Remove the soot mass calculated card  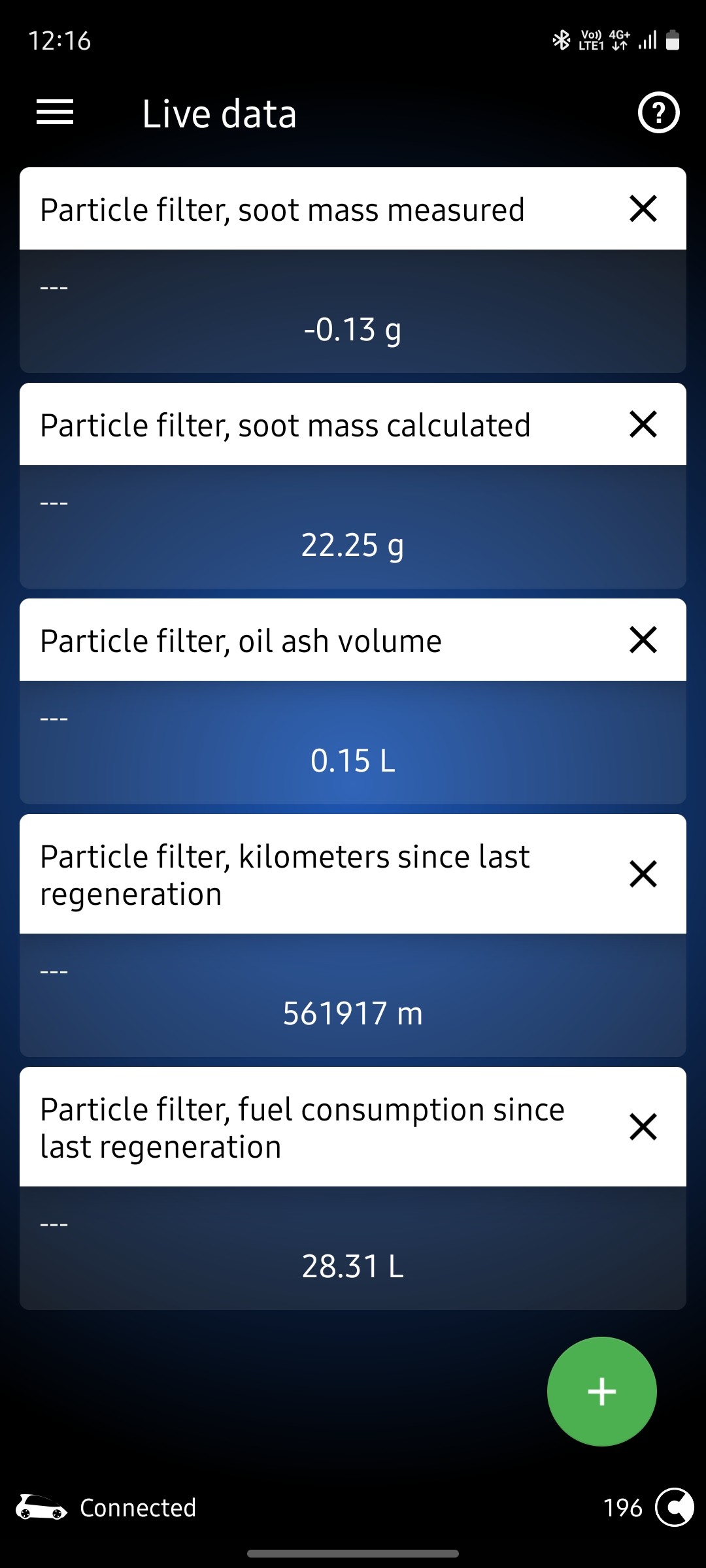point(643,424)
